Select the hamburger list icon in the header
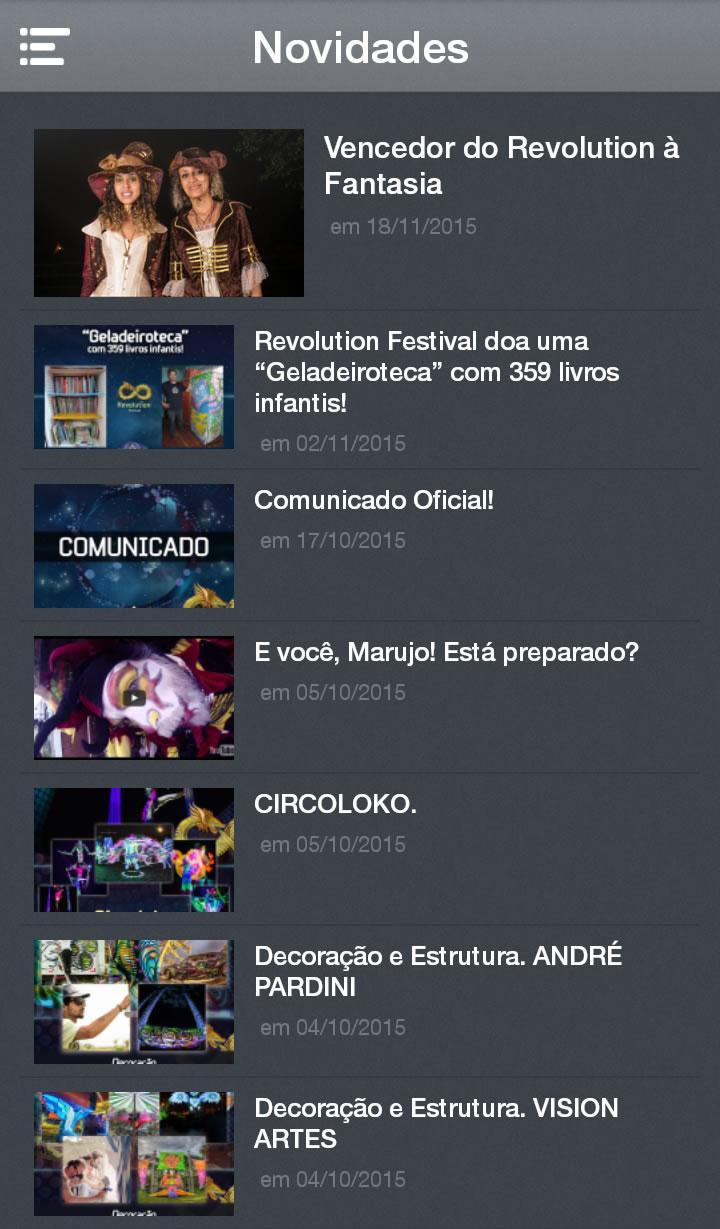 pyautogui.click(x=42, y=45)
